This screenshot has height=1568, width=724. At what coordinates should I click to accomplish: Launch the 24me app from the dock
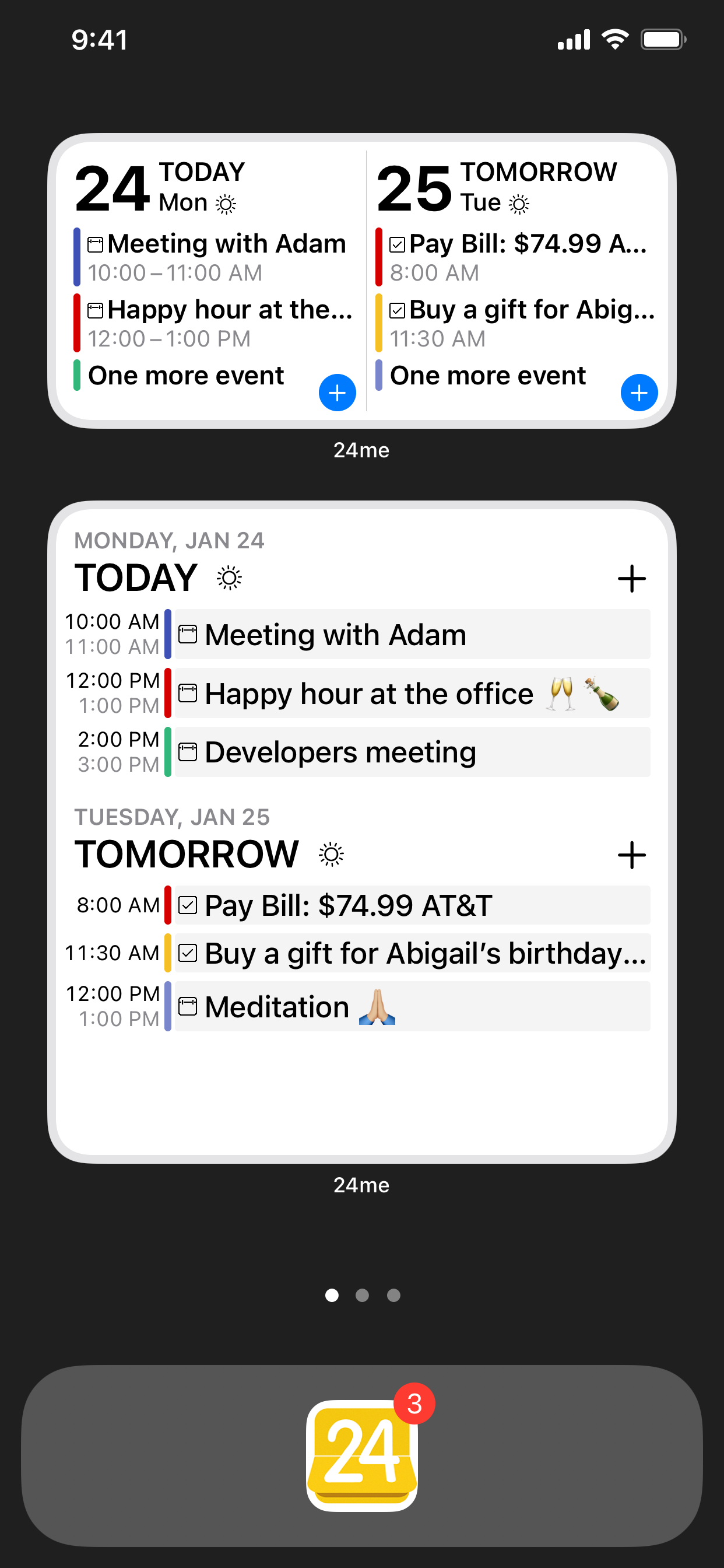361,1455
